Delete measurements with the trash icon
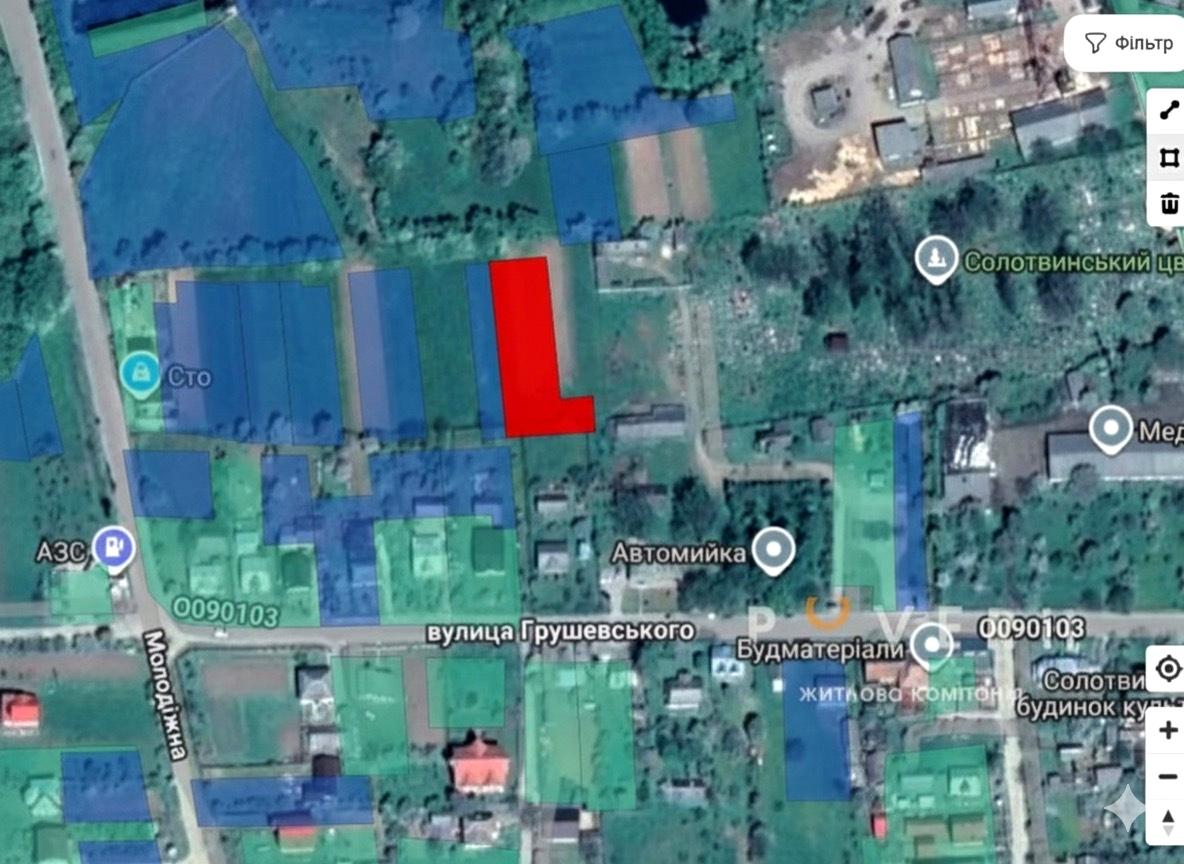 [1168, 205]
